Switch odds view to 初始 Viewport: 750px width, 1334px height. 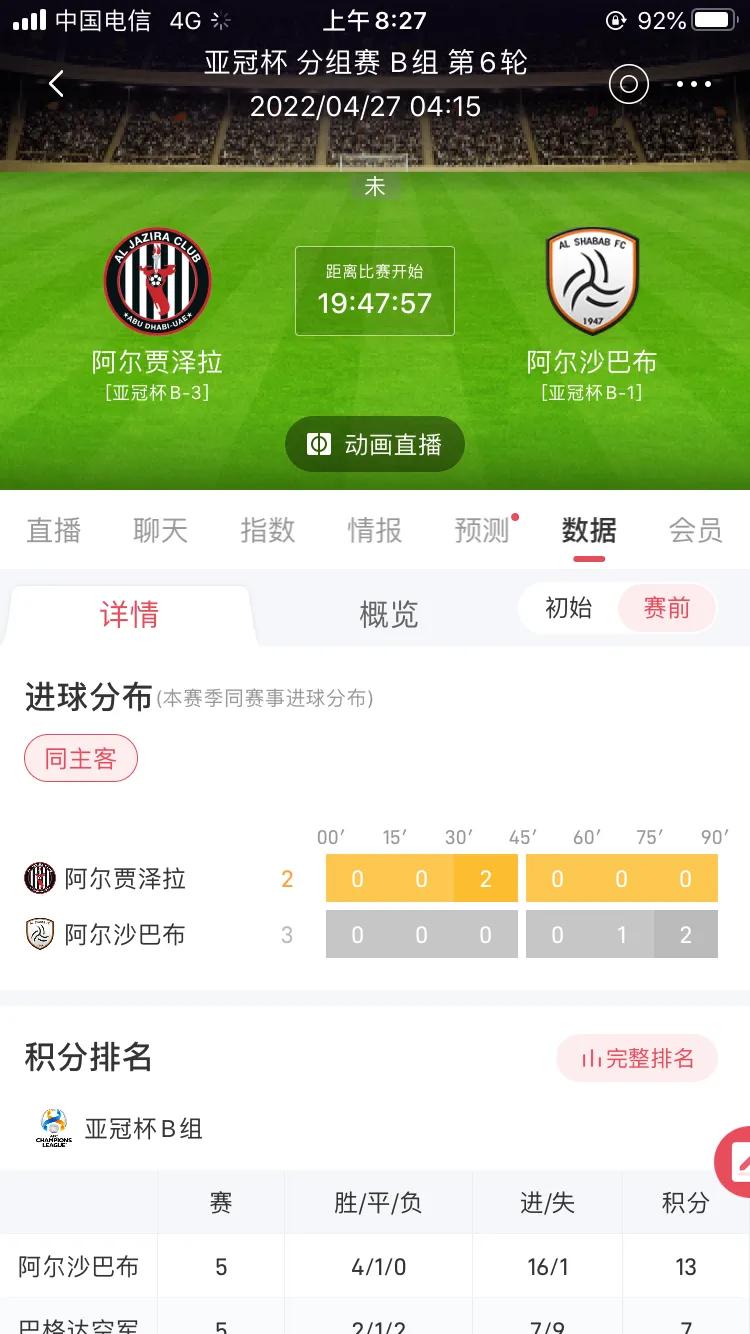570,608
